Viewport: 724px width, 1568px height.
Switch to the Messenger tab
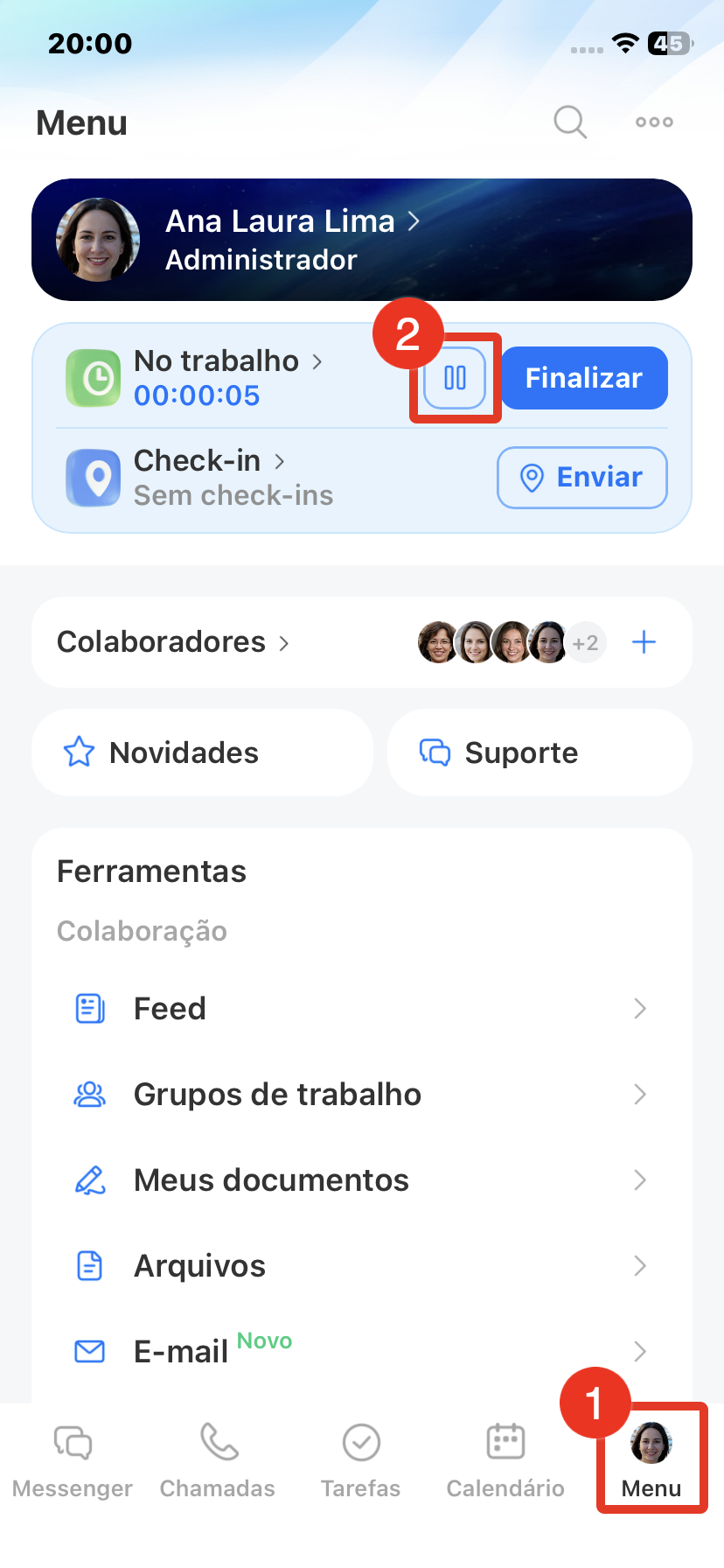73,1459
